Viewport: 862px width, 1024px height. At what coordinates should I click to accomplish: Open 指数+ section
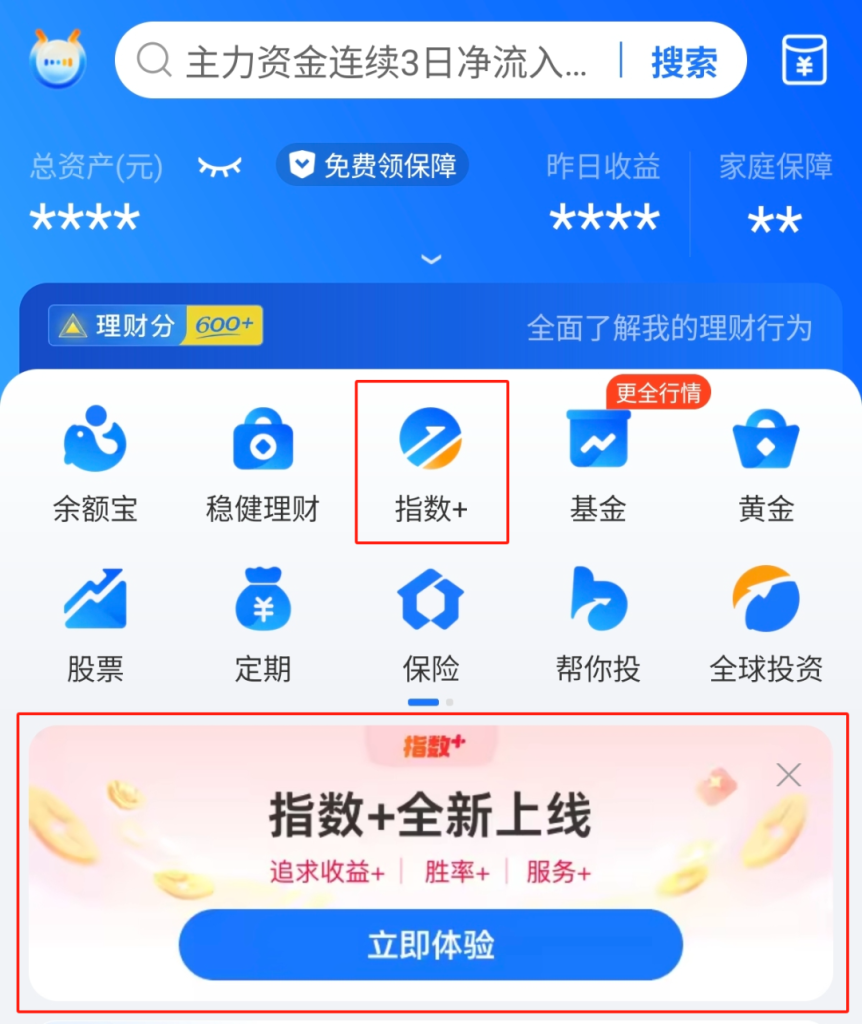[x=431, y=465]
